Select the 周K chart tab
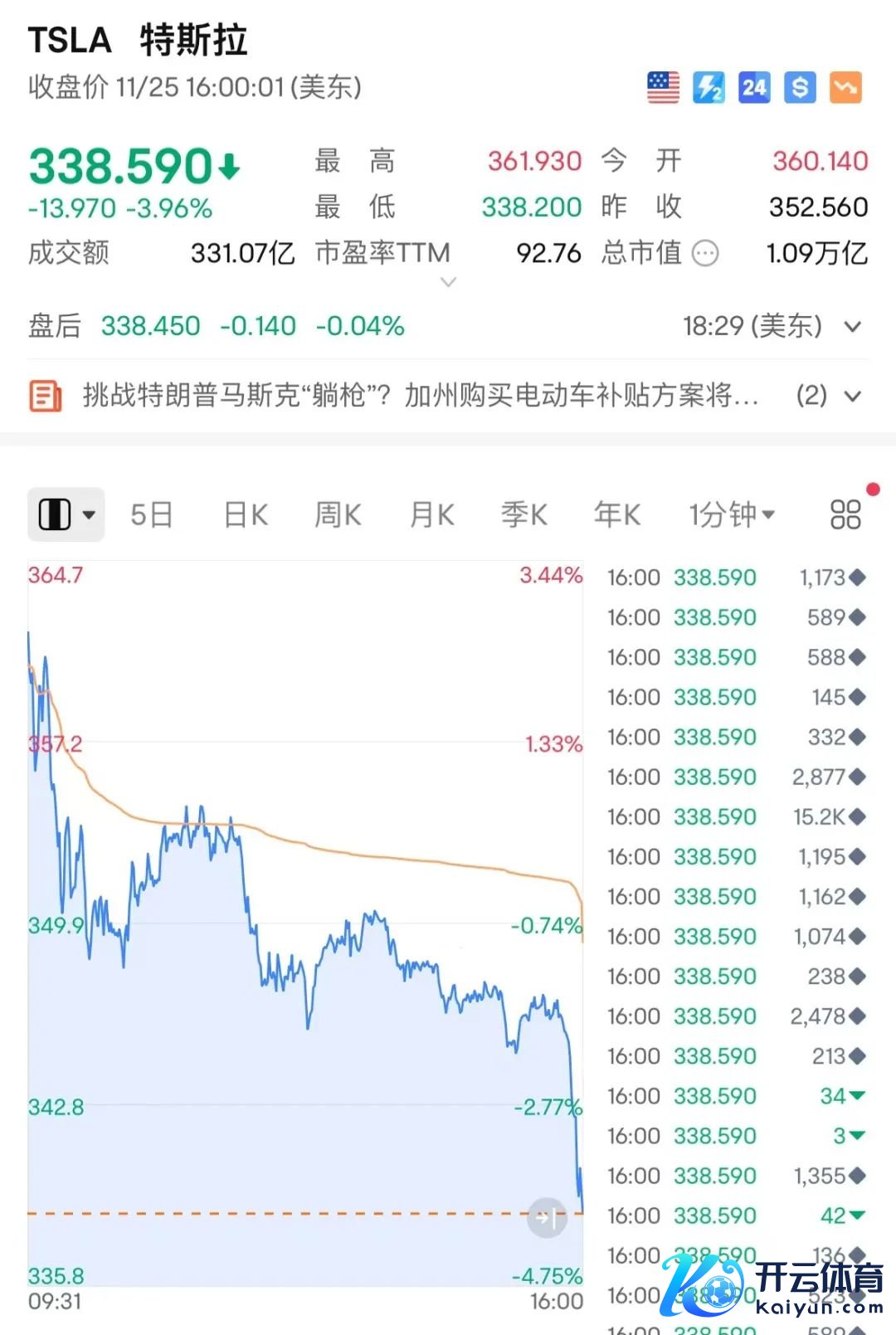The height and width of the screenshot is (1335, 896). tap(338, 514)
